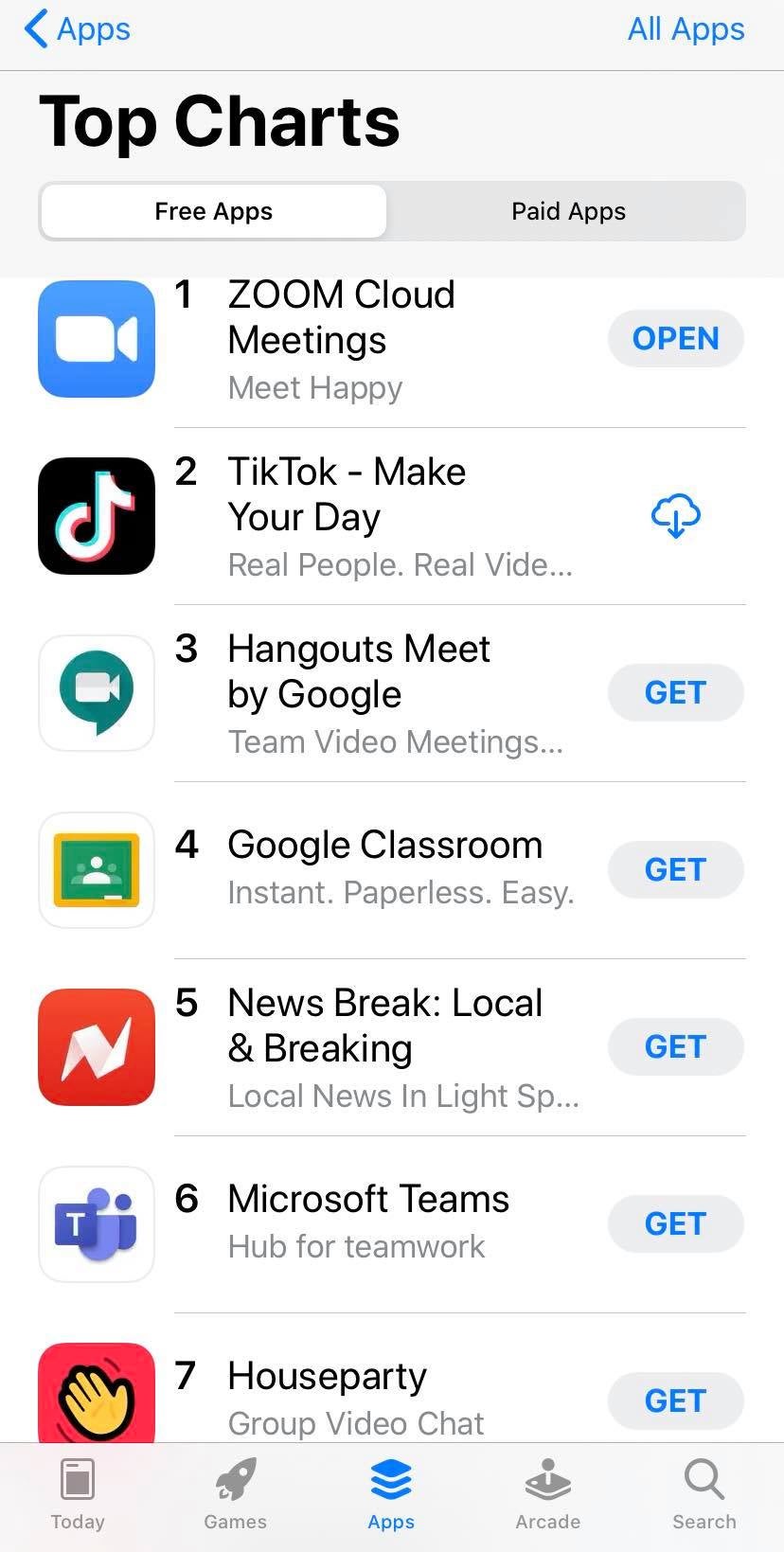The image size is (784, 1552).
Task: Get the Google Classroom app
Action: point(675,870)
